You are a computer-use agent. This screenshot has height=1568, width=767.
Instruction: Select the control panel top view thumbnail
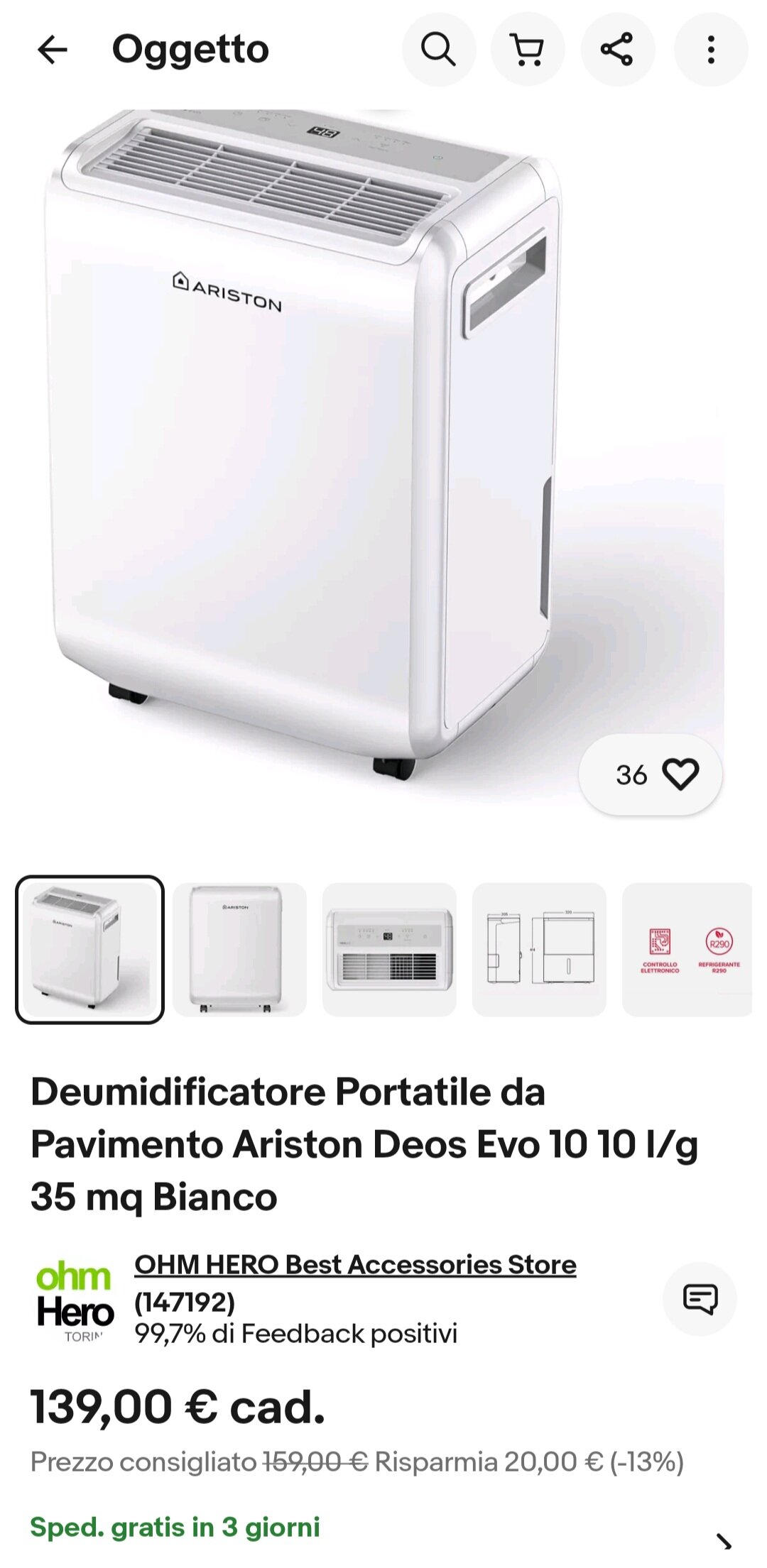pyautogui.click(x=389, y=949)
